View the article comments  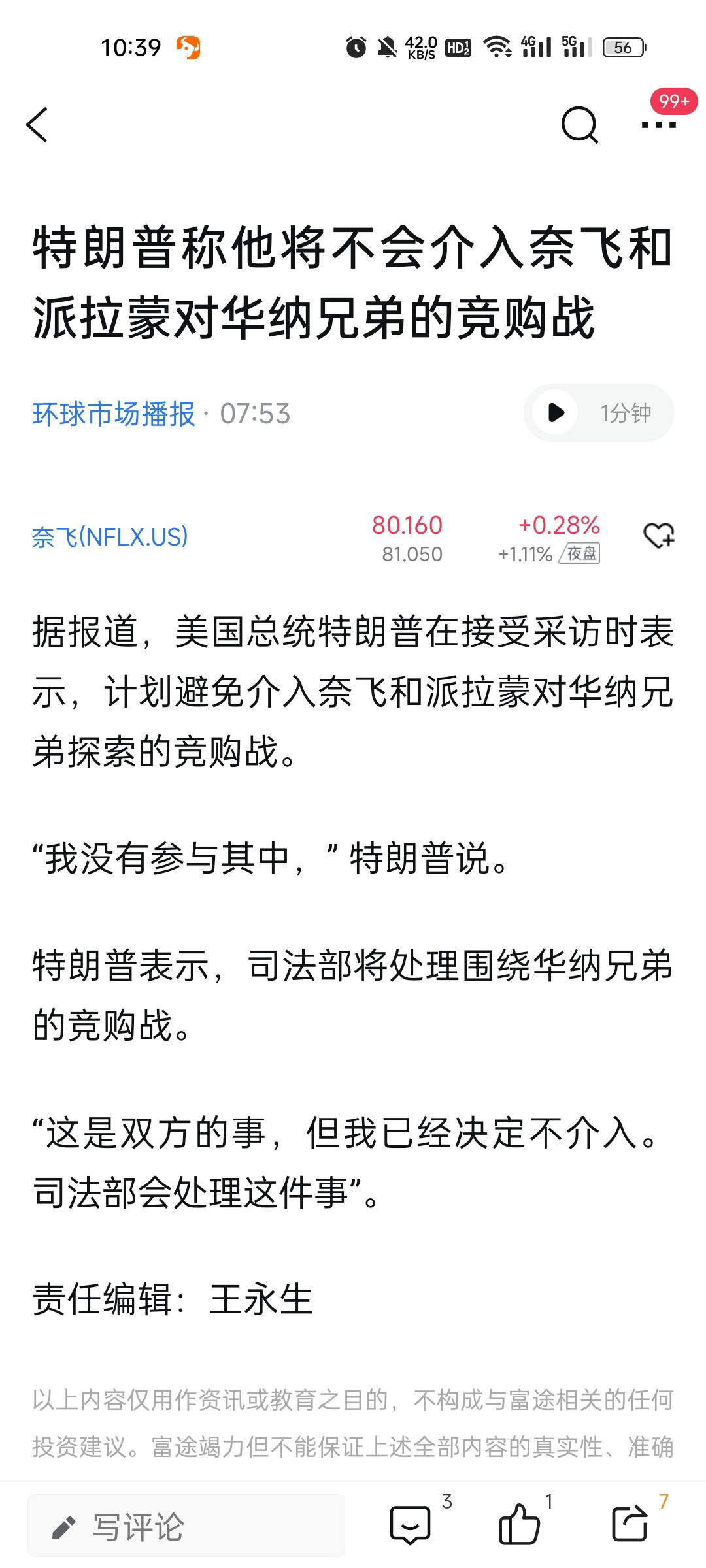coord(411,1525)
